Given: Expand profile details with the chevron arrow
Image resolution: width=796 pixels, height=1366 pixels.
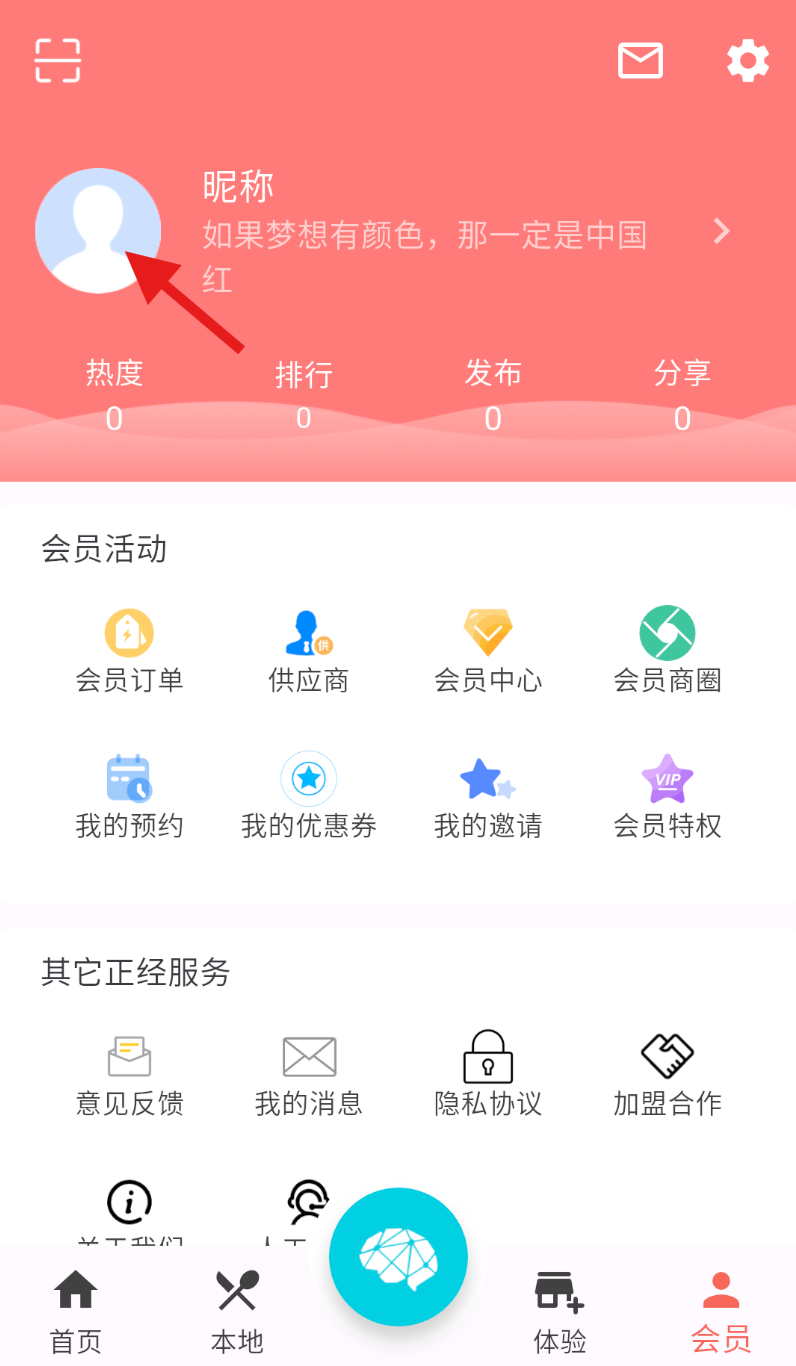Looking at the screenshot, I should tap(722, 232).
